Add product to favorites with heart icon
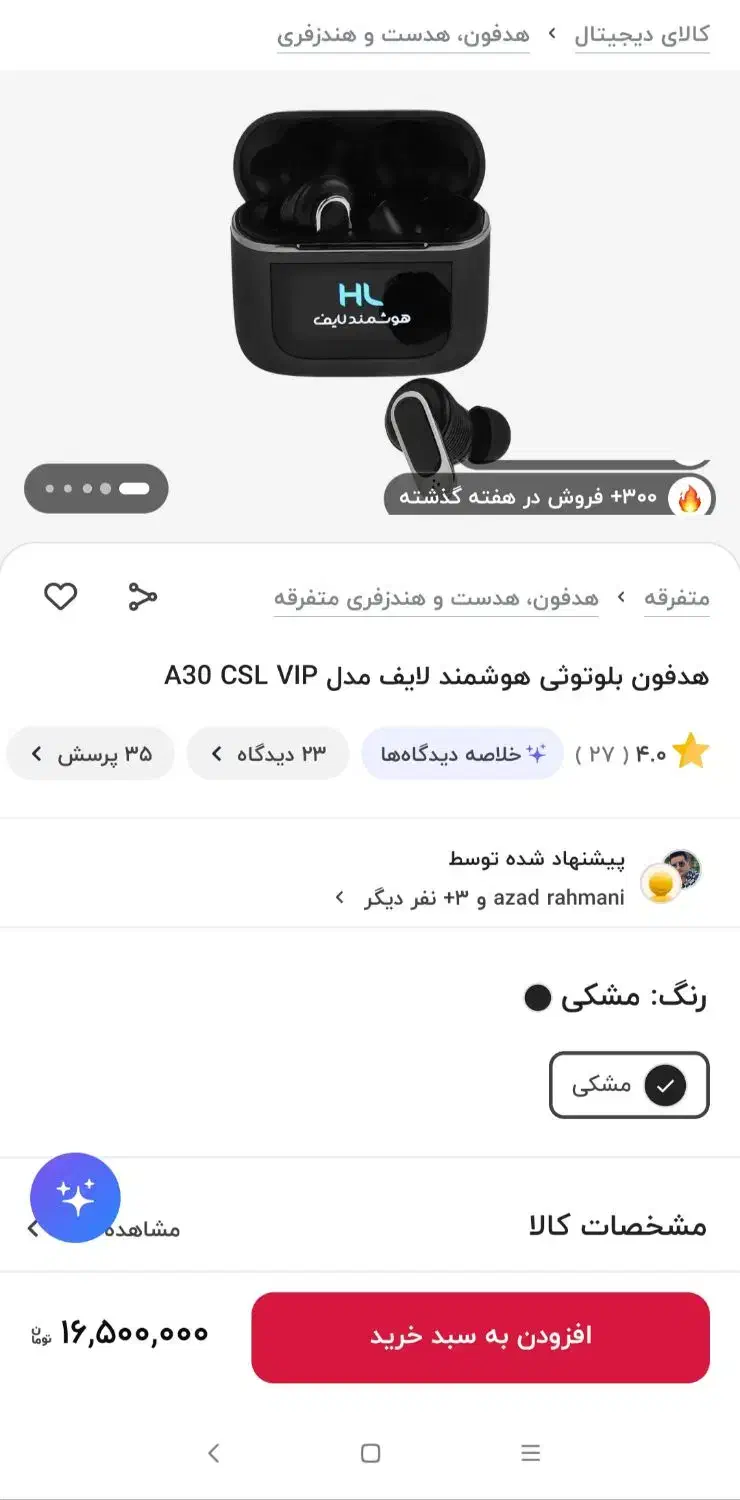Image resolution: width=740 pixels, height=1500 pixels. [60, 596]
